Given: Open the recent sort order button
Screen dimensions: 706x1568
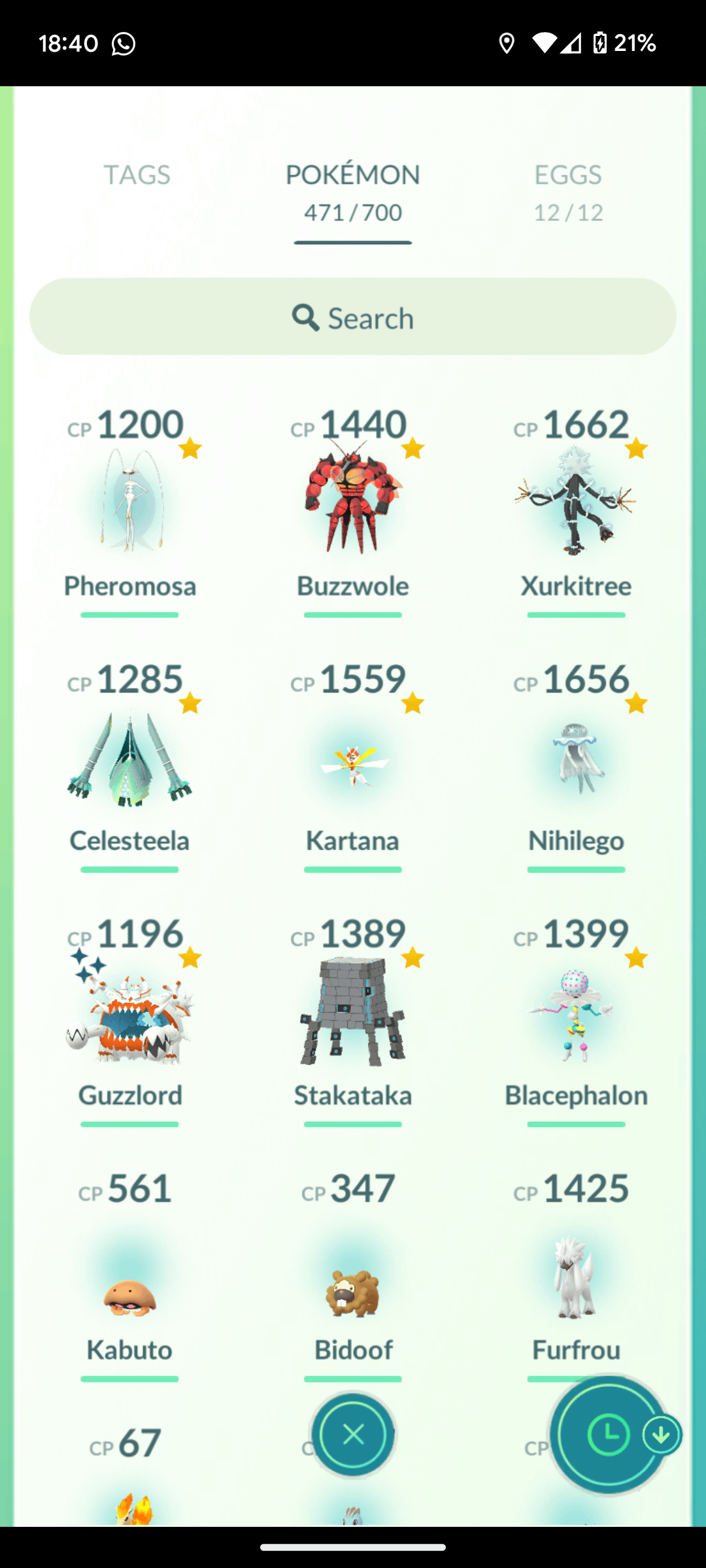Looking at the screenshot, I should point(609,1435).
